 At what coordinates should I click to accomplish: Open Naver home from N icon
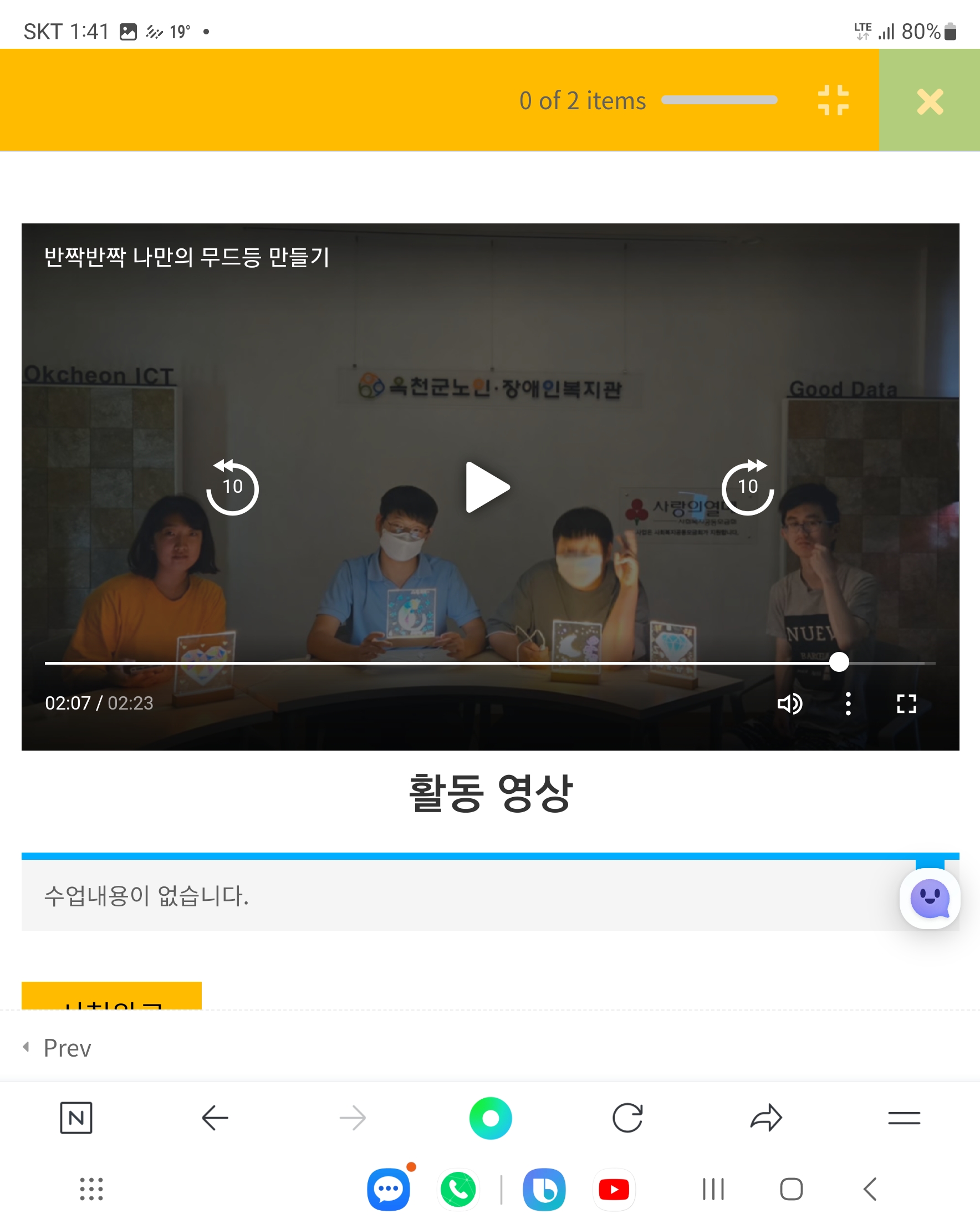point(76,1118)
